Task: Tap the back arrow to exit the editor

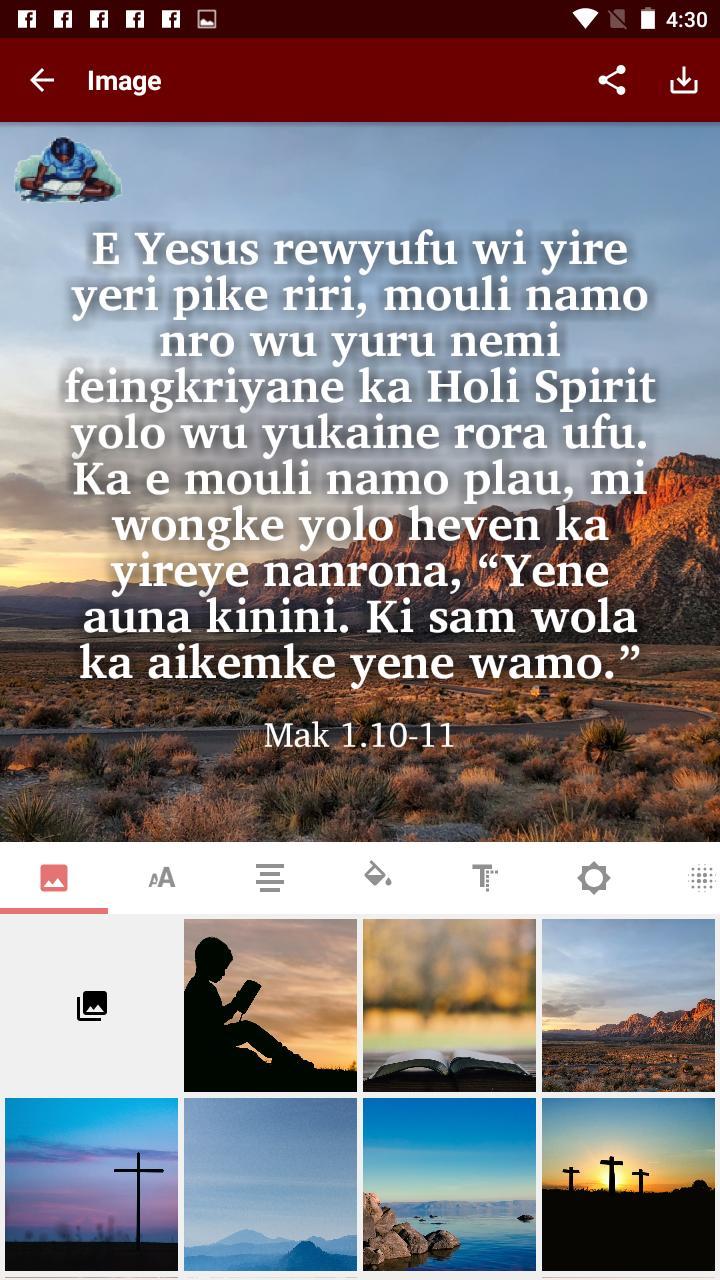Action: (x=41, y=80)
